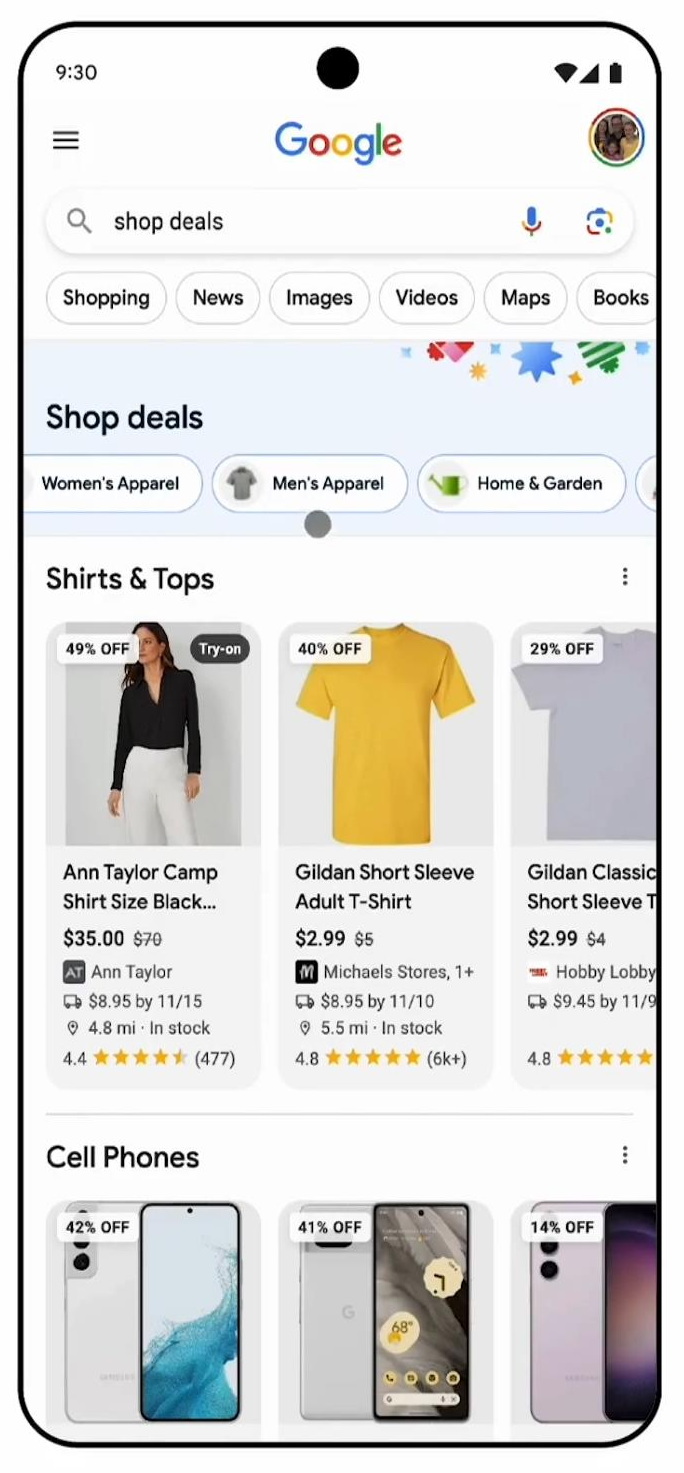The width and height of the screenshot is (684, 1473).
Task: Open overflow menu for Shirts & Tops
Action: (x=625, y=577)
